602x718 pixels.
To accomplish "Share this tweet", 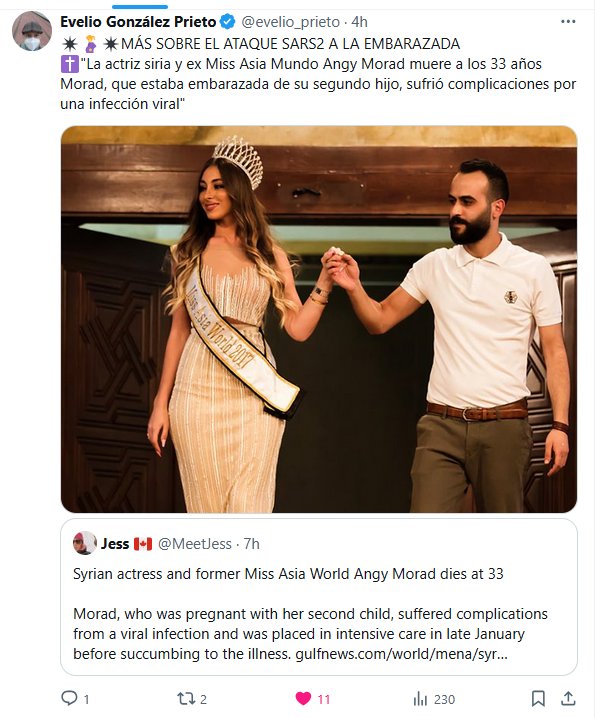I will [x=569, y=699].
